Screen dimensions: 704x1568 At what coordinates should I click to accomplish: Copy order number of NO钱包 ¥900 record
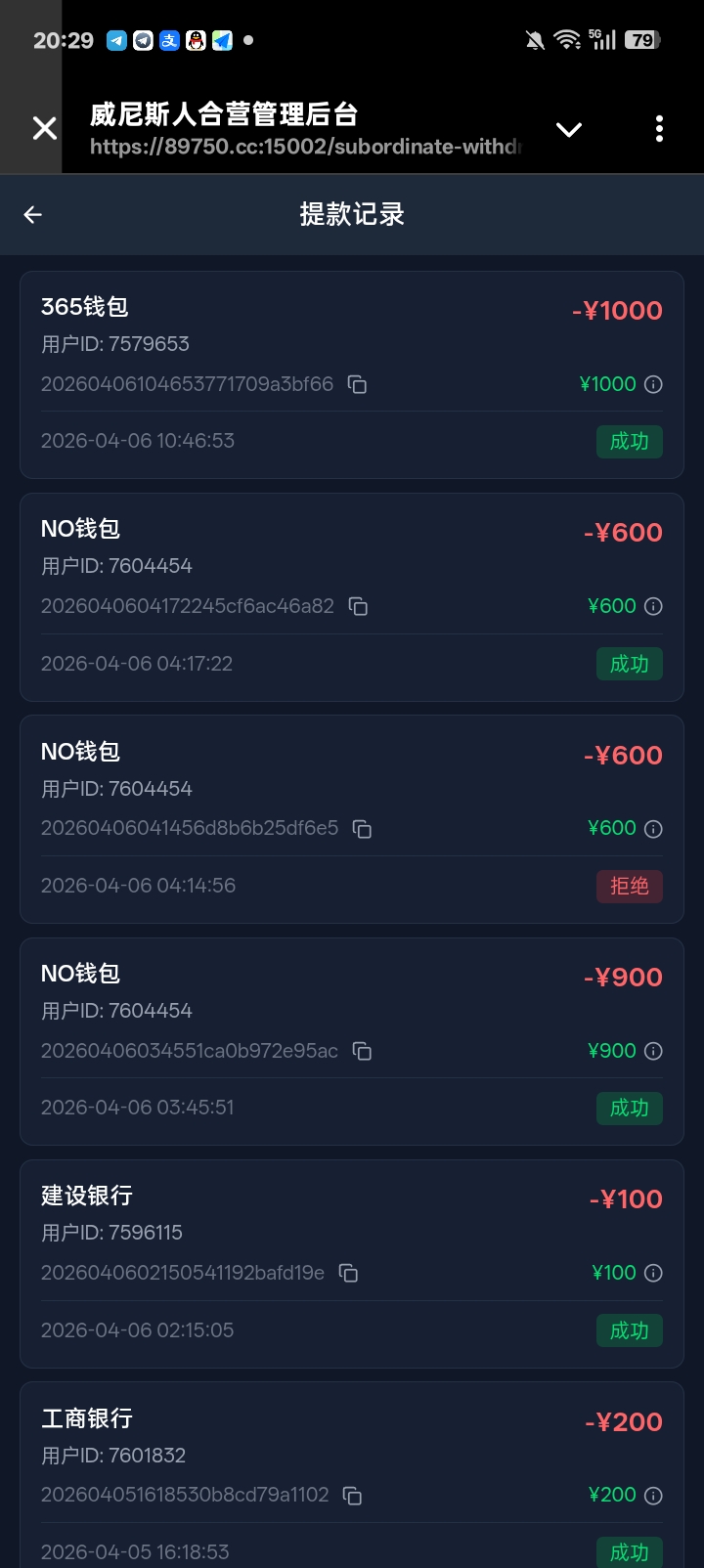[363, 1051]
